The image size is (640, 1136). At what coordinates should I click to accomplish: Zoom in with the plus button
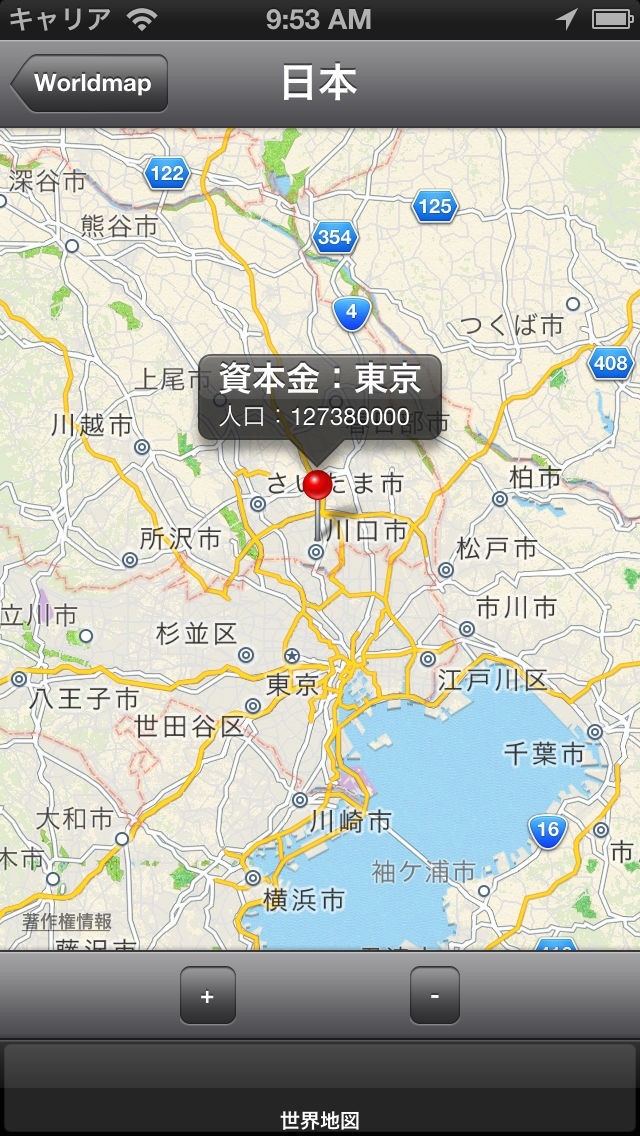pyautogui.click(x=207, y=996)
